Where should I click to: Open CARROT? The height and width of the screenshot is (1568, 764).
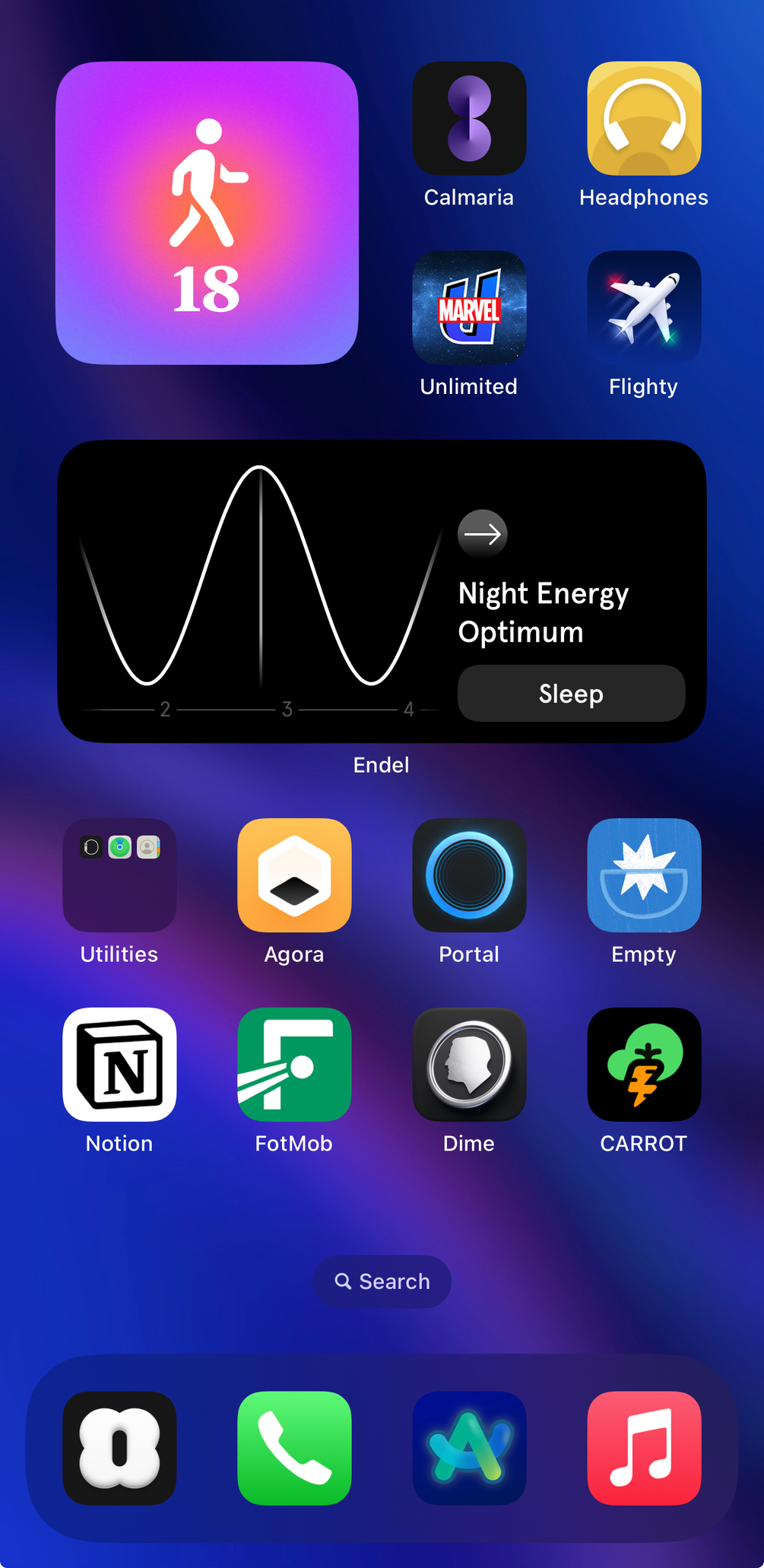pos(643,1064)
